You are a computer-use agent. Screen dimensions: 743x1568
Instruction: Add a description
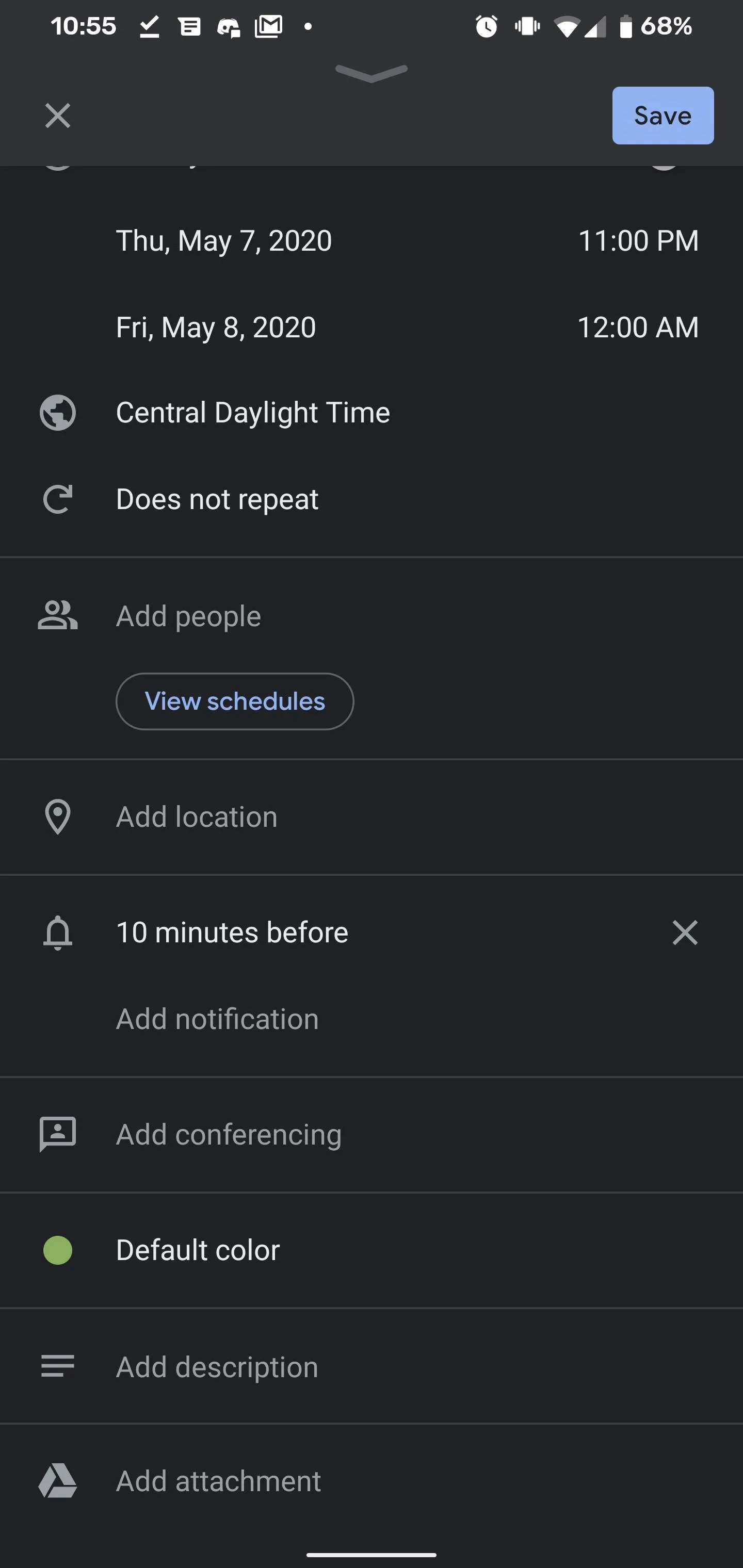[x=372, y=1366]
